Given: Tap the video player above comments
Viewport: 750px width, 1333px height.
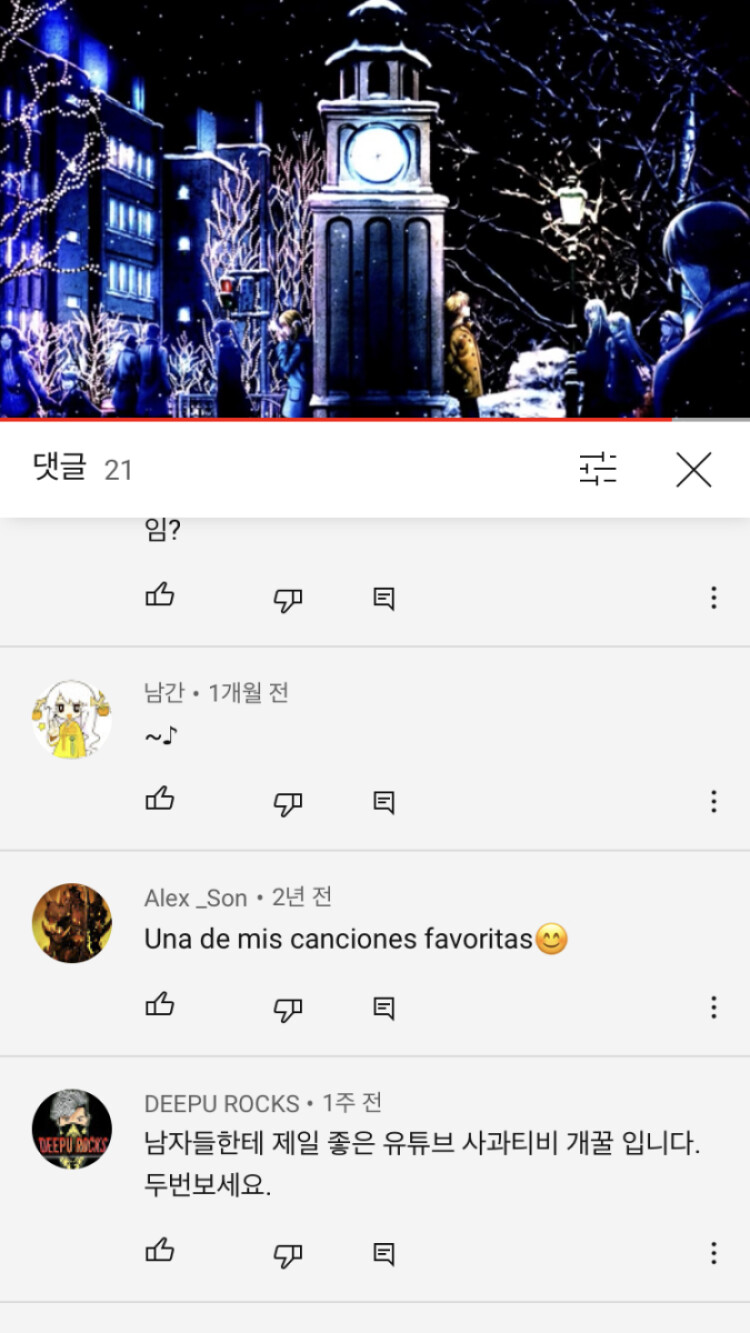Looking at the screenshot, I should [375, 208].
